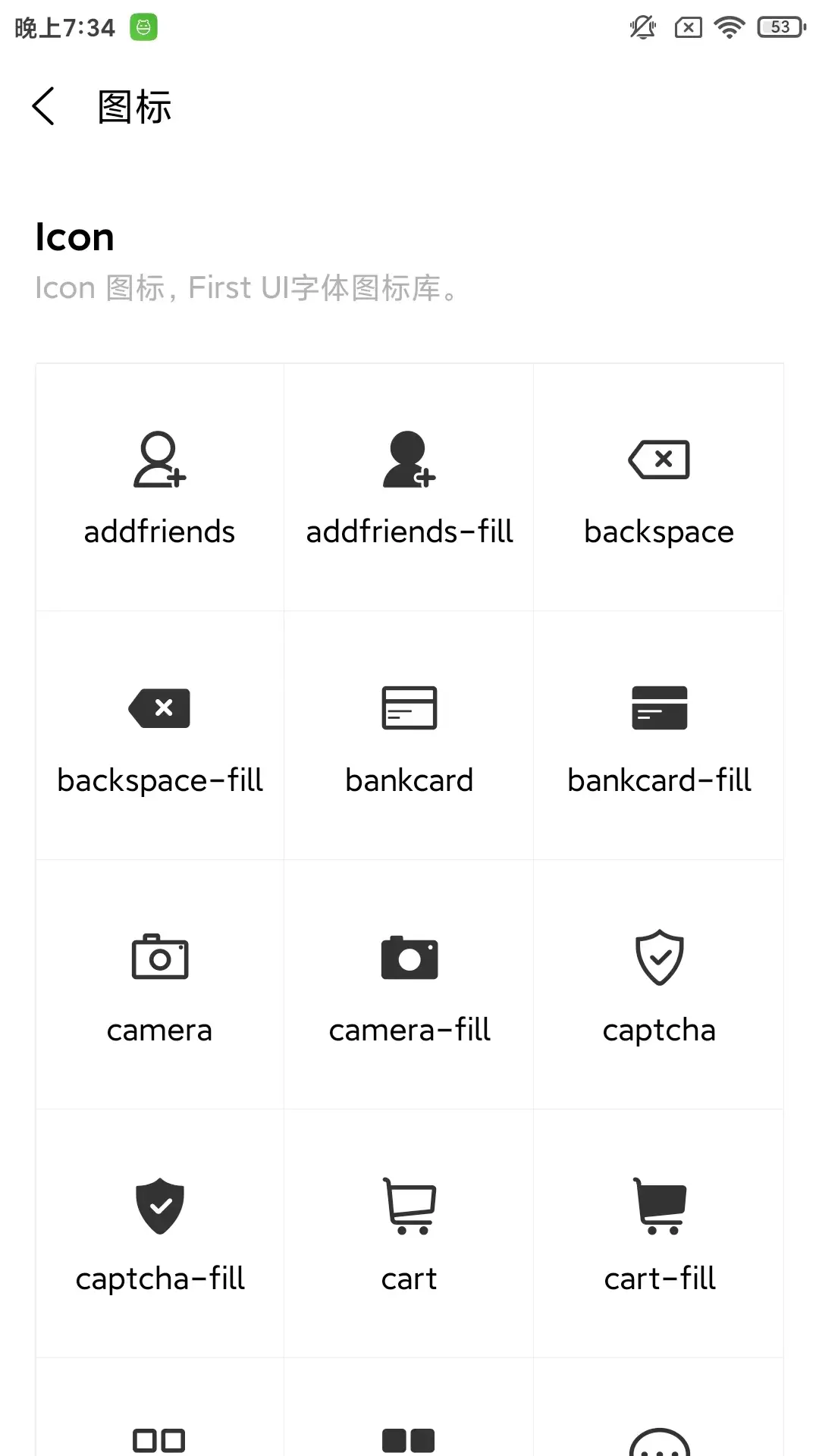Go back from the 图标 page

pyautogui.click(x=44, y=106)
